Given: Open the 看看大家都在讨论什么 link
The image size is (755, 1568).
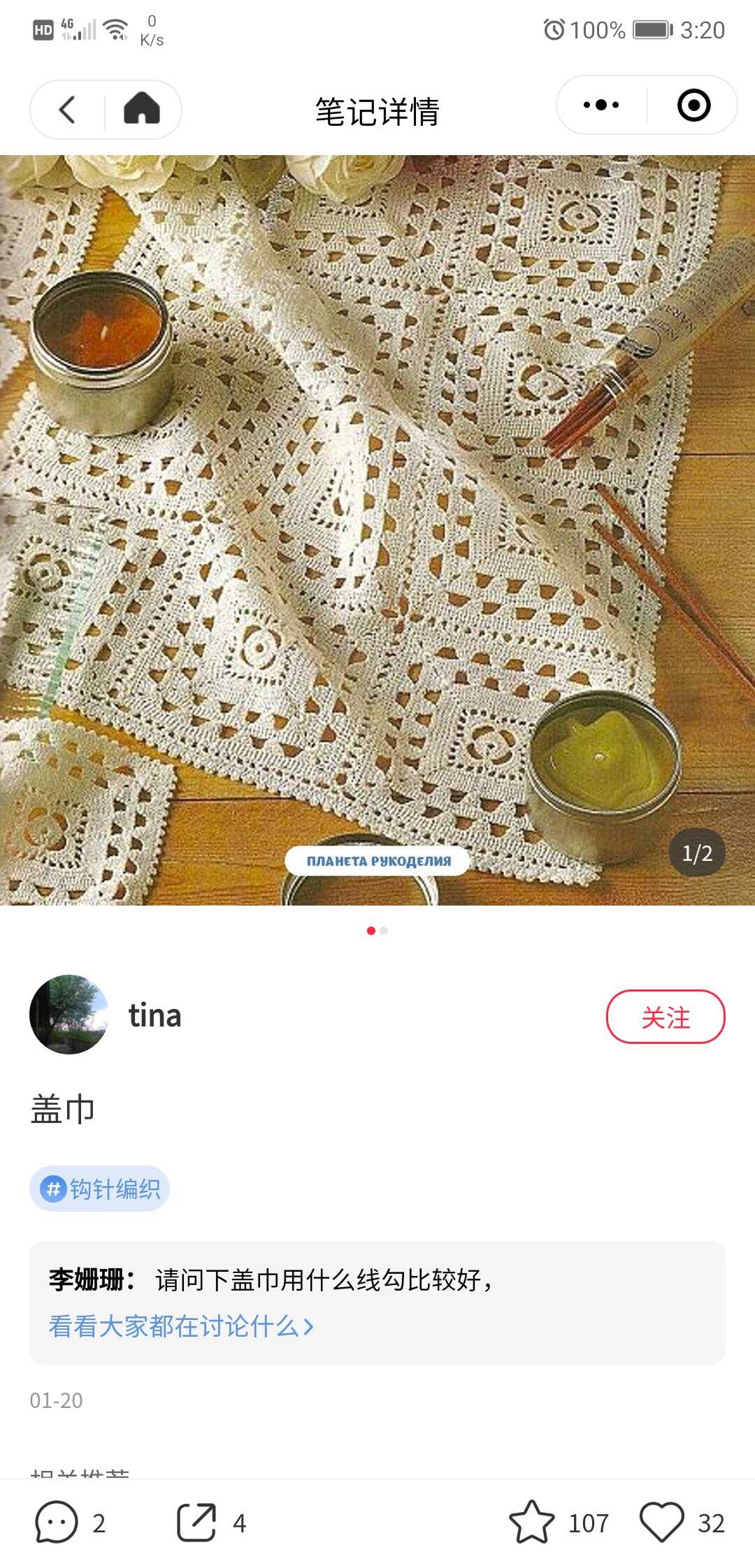Looking at the screenshot, I should tap(180, 1326).
